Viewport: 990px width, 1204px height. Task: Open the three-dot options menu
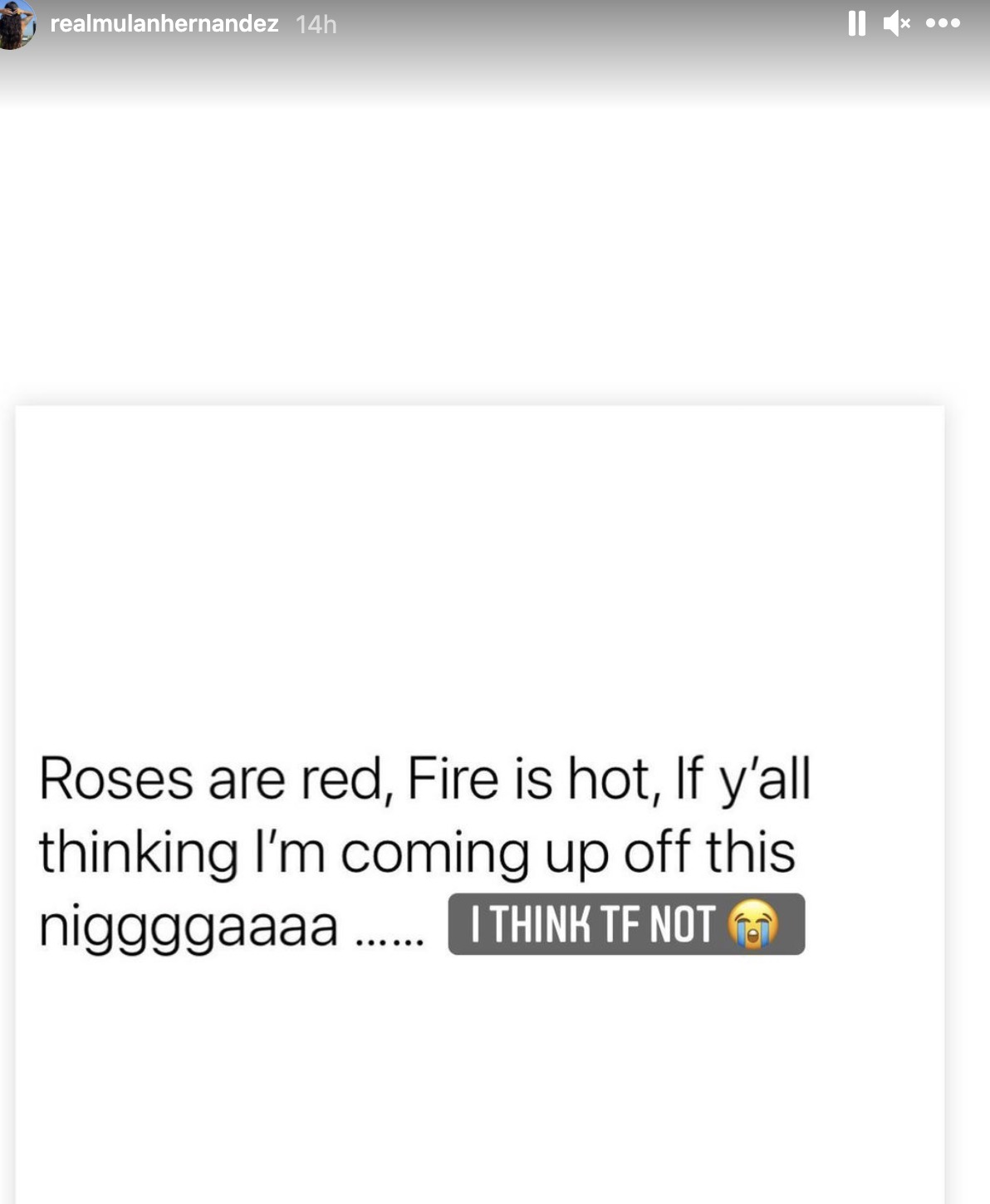click(x=943, y=23)
